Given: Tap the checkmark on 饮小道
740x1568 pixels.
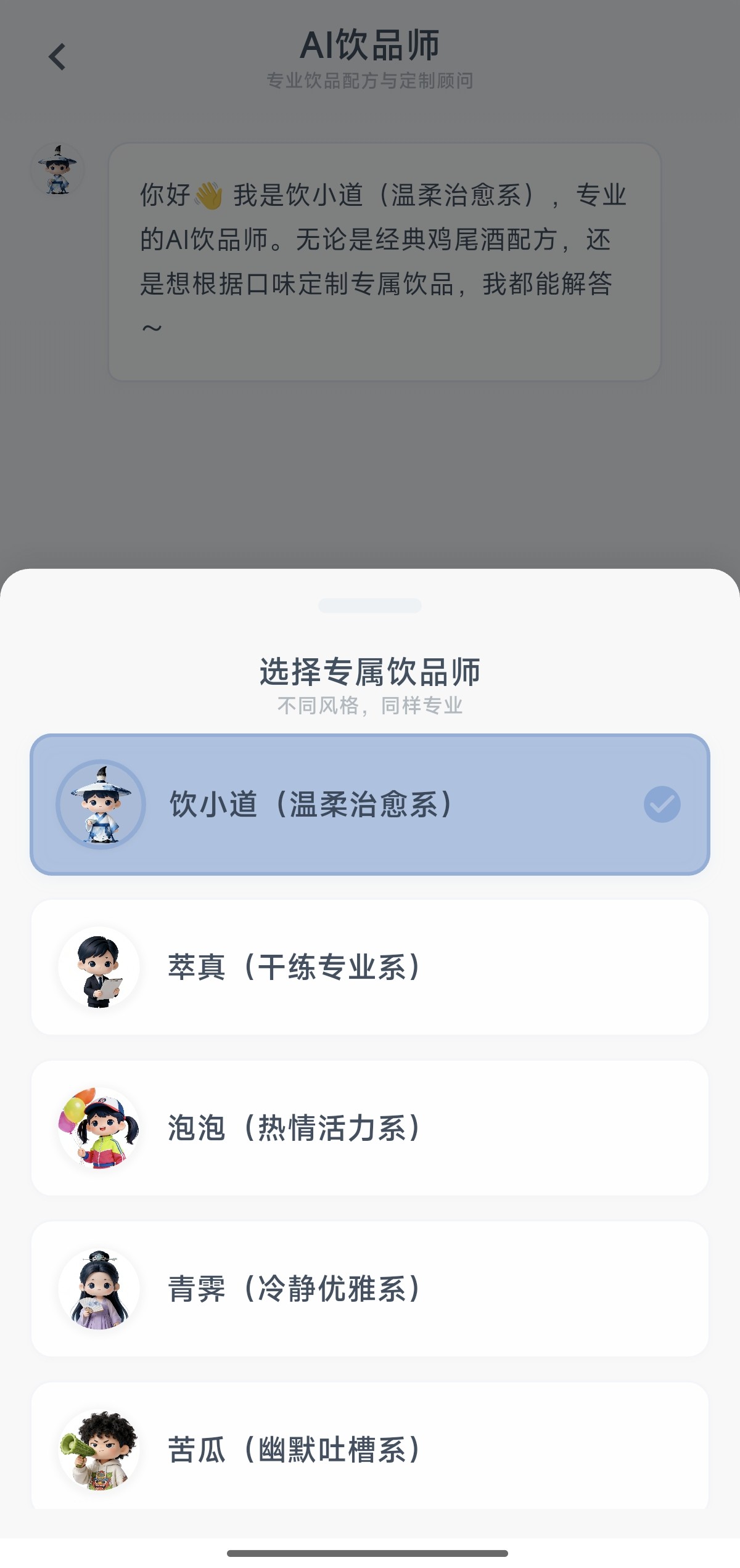Looking at the screenshot, I should tap(661, 804).
